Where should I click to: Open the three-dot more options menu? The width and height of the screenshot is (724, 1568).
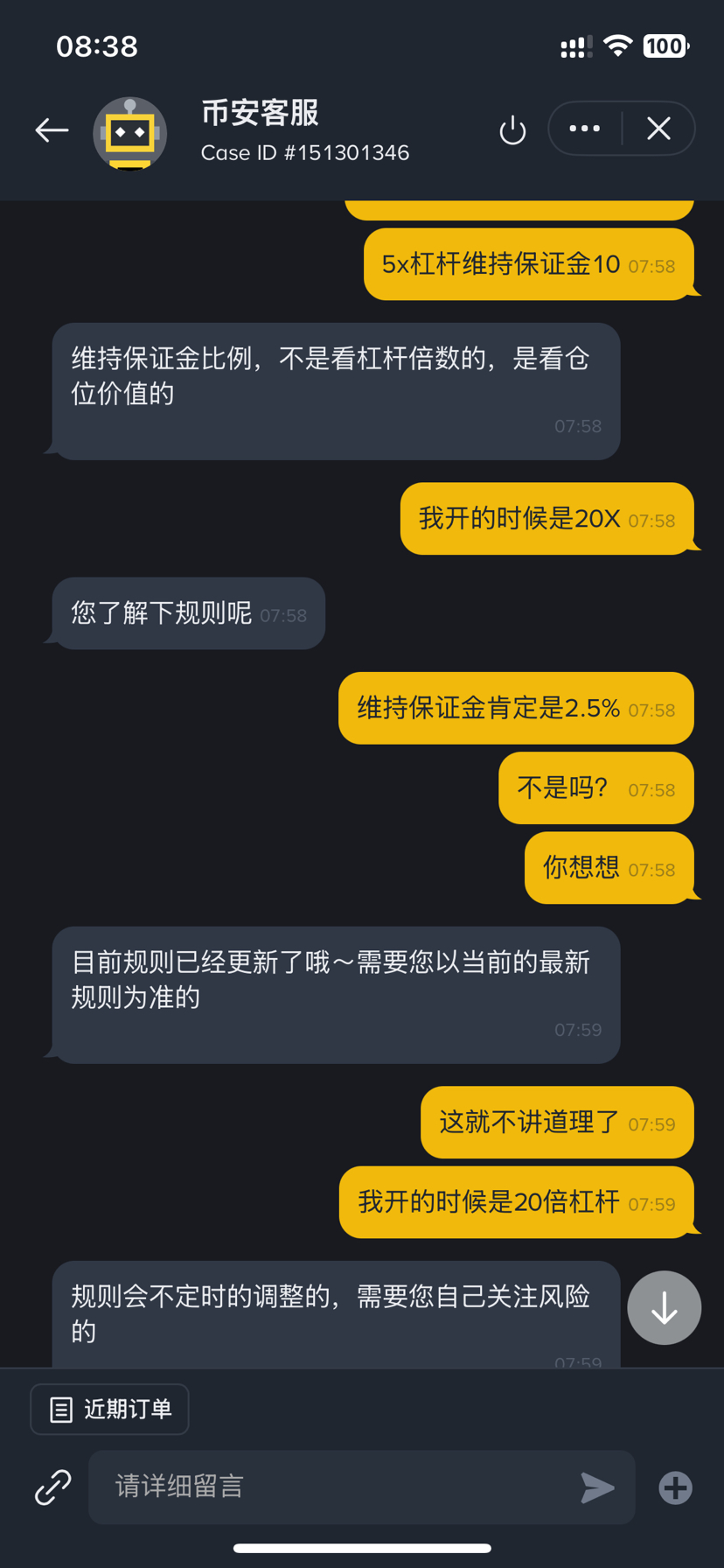pos(584,129)
